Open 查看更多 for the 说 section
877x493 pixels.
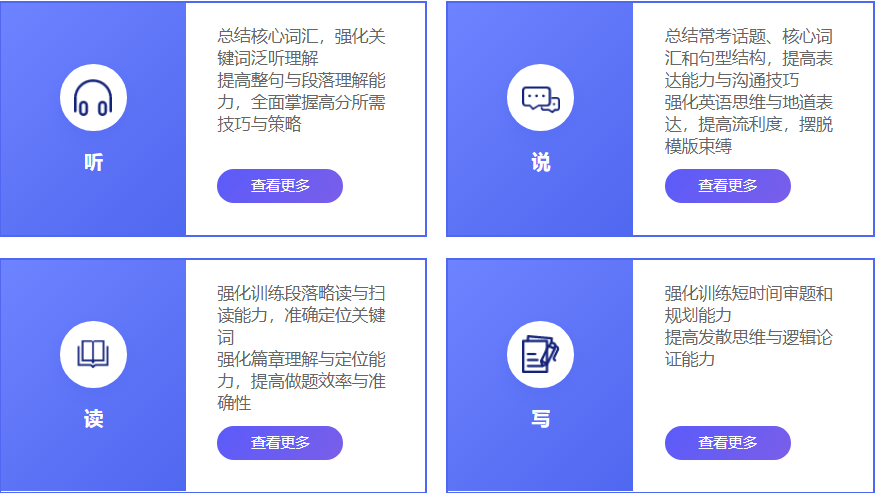pyautogui.click(x=727, y=186)
